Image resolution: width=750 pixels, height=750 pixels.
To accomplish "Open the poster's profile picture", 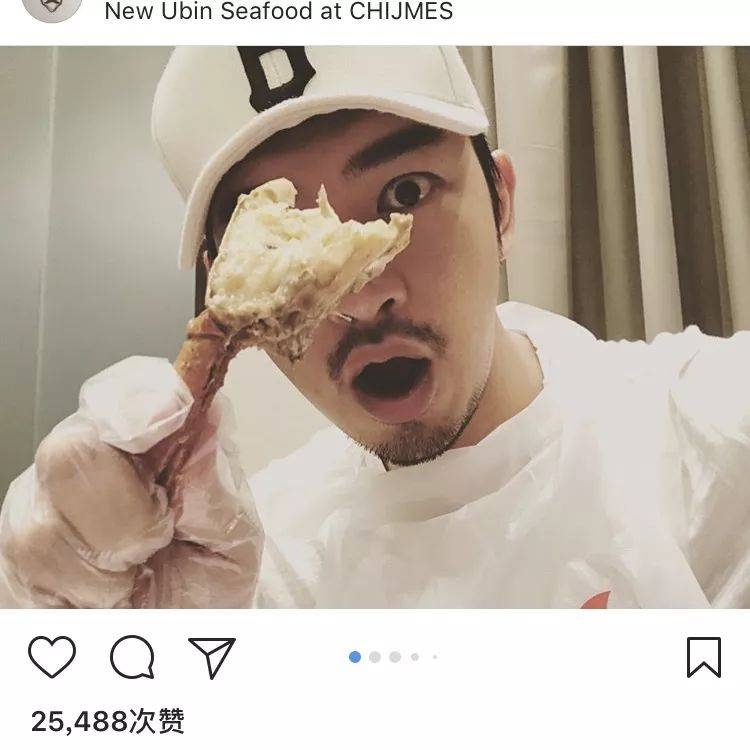I will 52,8.
